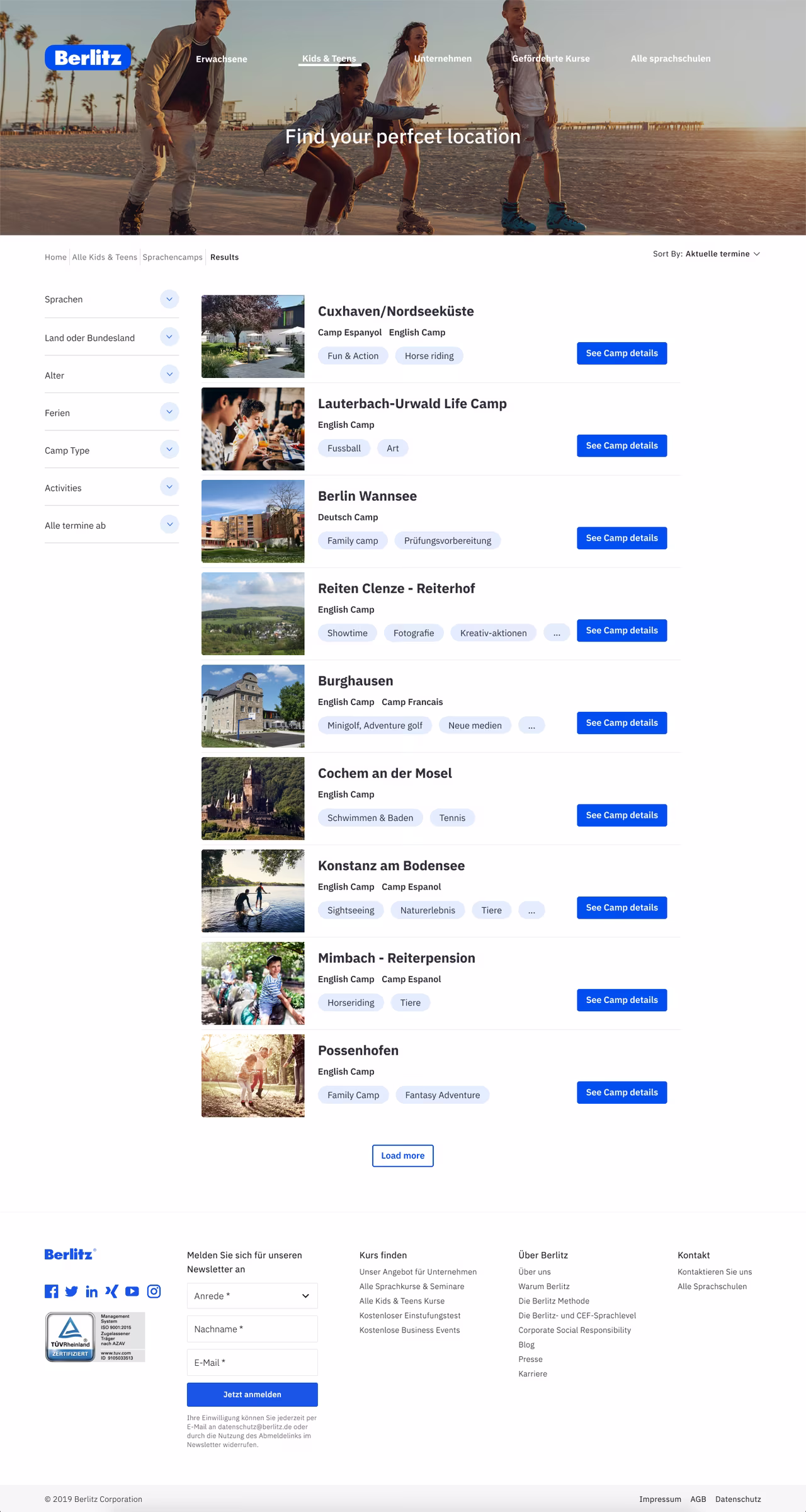Open the Sort By Aktuelle termine dropdown
This screenshot has height=1512, width=806.
tap(707, 254)
